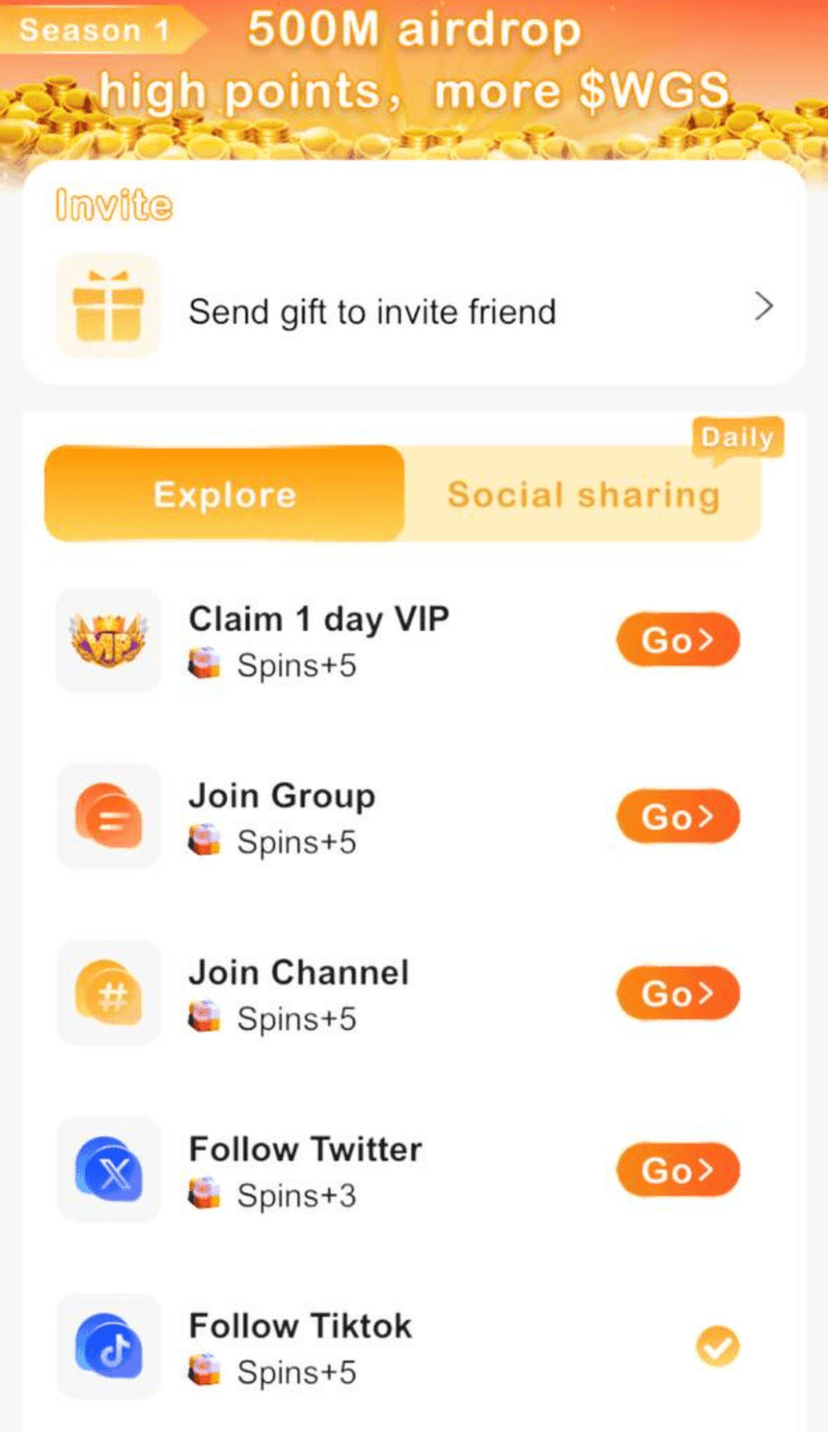Viewport: 828px width, 1432px height.
Task: Switch to the Explore tab
Action: [225, 494]
